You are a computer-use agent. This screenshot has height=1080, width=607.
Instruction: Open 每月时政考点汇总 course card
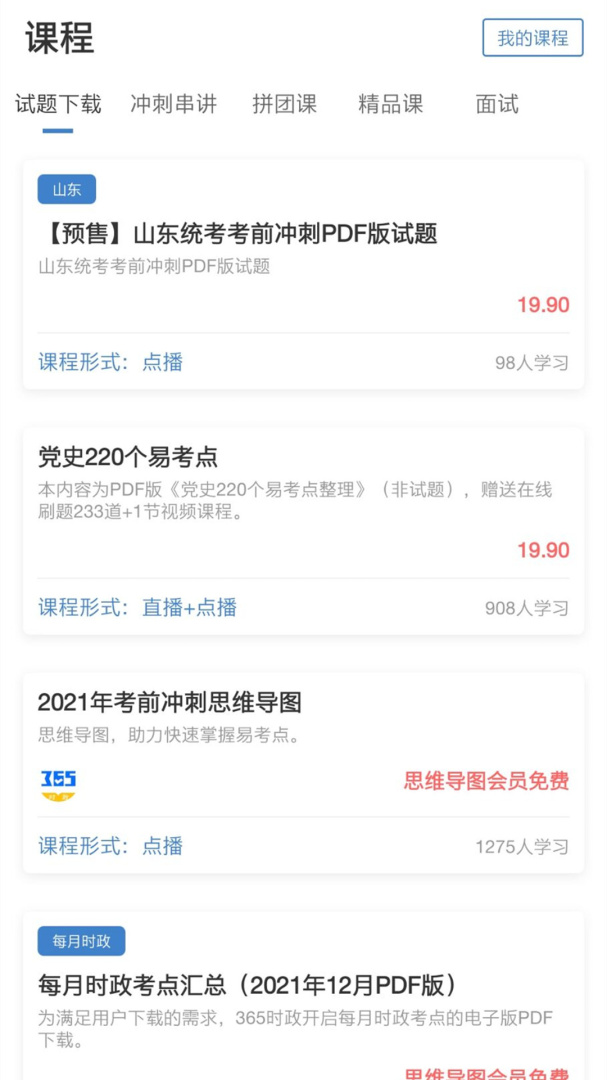click(303, 1000)
